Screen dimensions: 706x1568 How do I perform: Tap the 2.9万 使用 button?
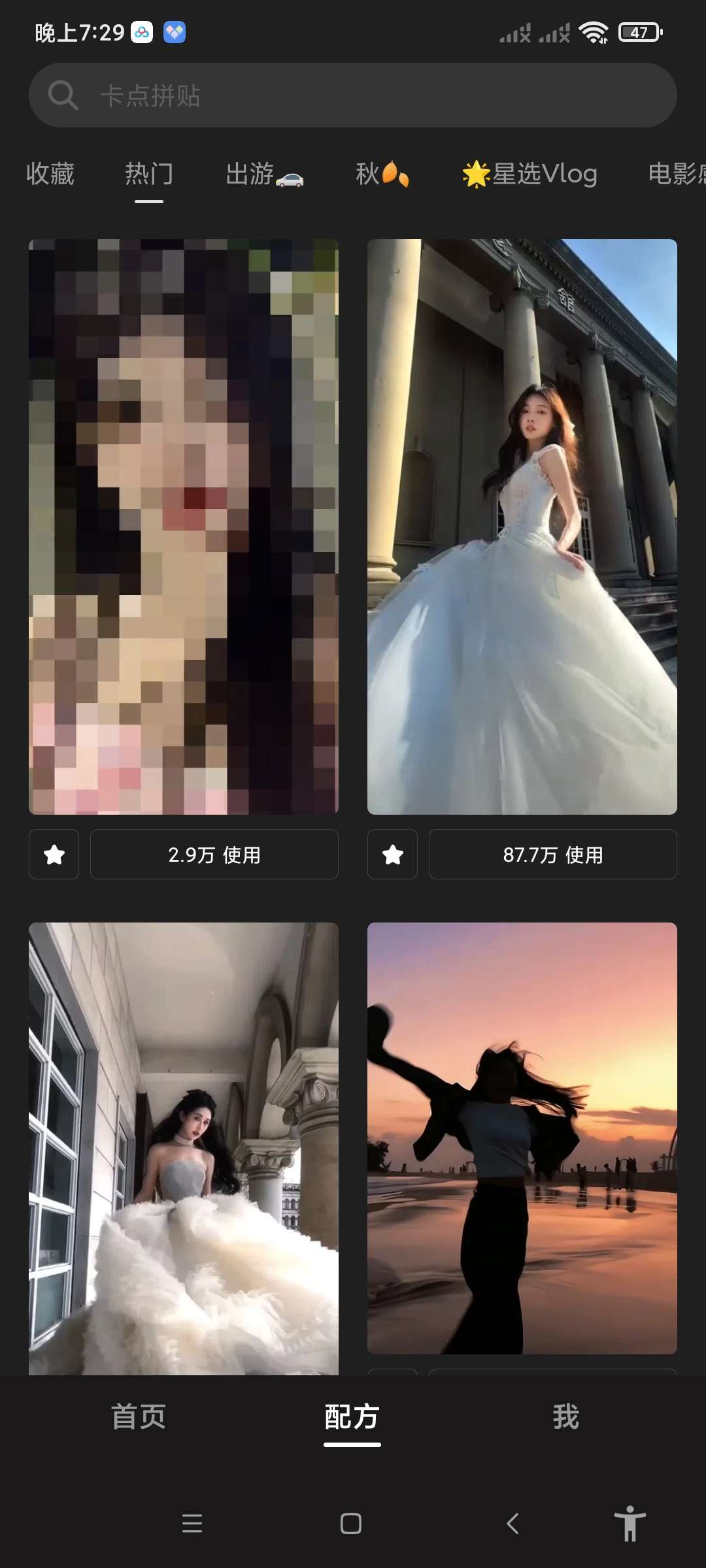214,855
